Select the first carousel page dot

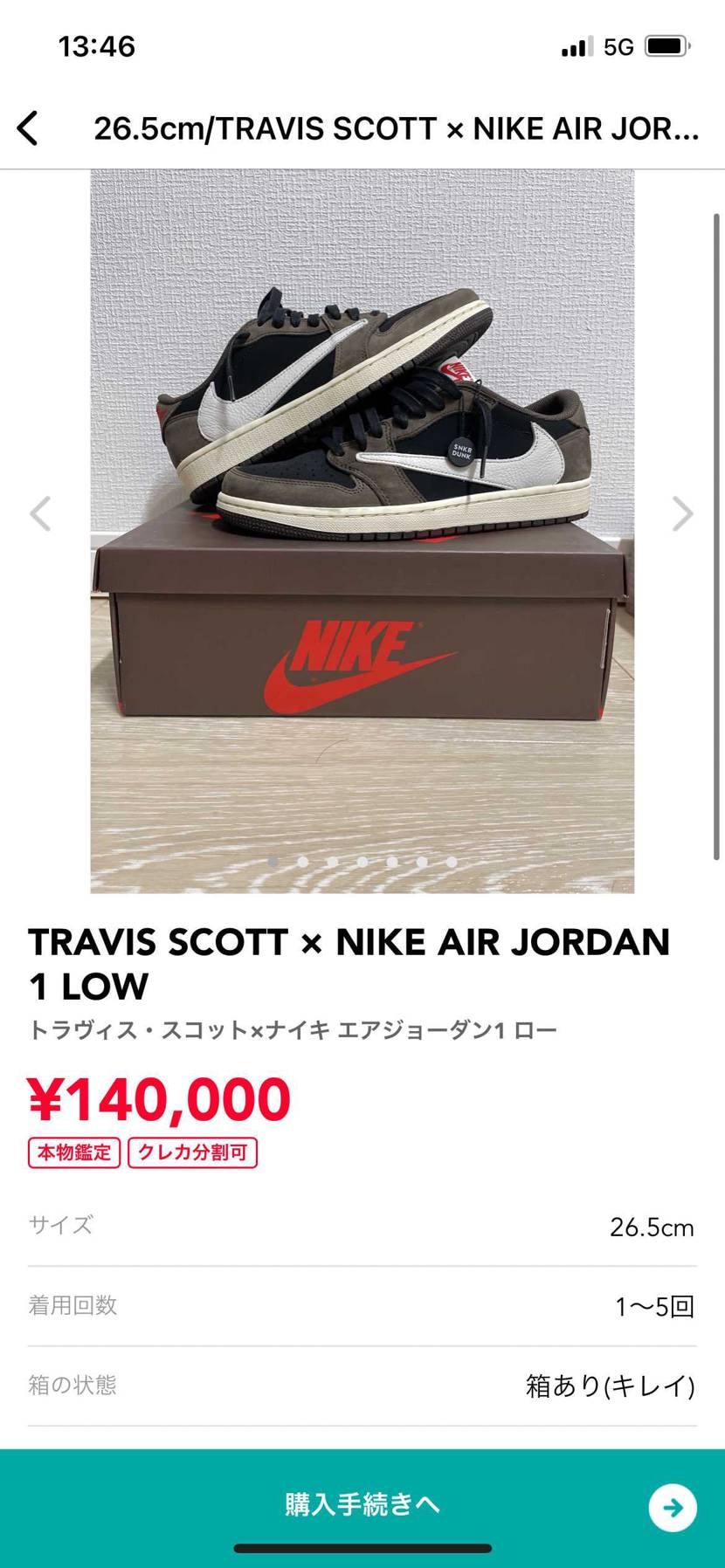pyautogui.click(x=273, y=861)
